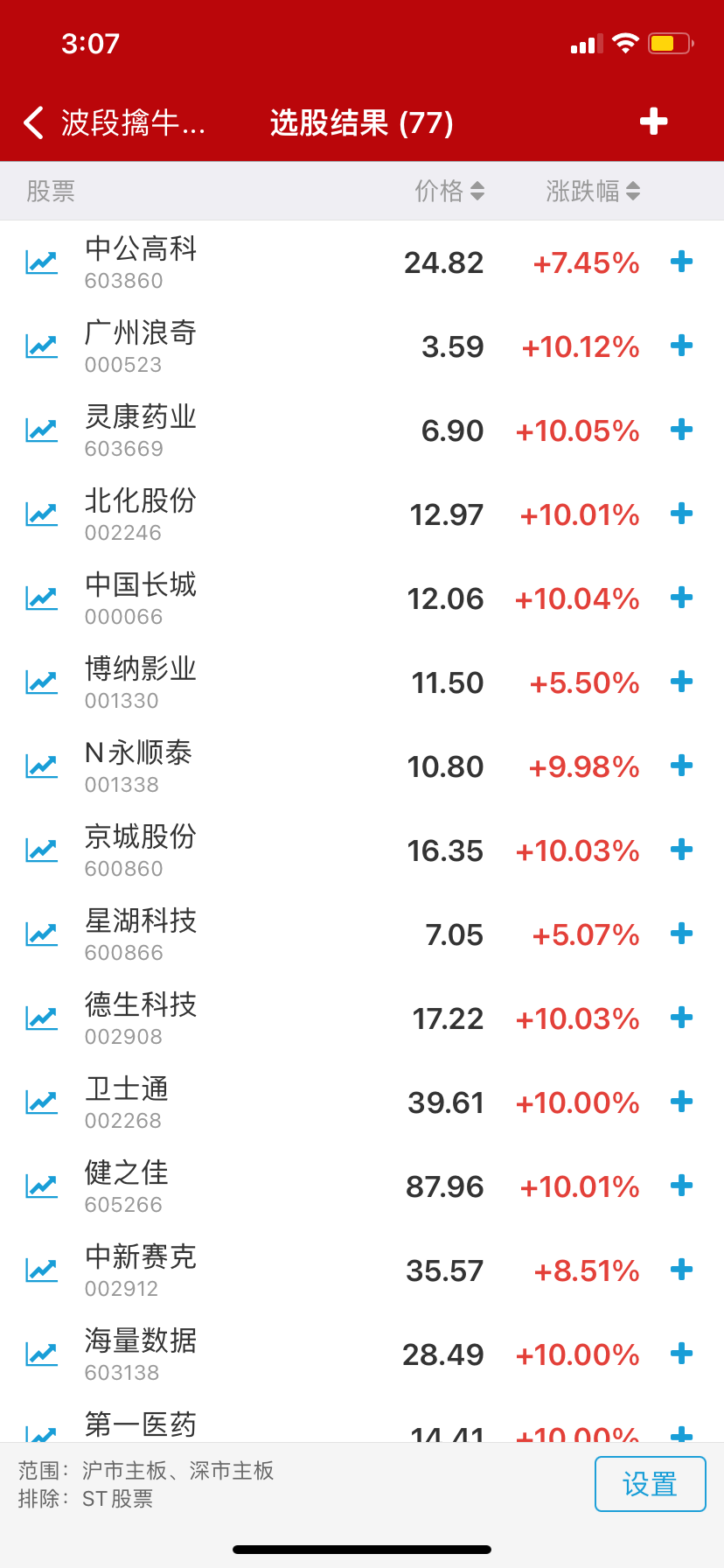Screen dimensions: 724x1568
Task: Tap the plus icon in the top navigation bar
Action: pyautogui.click(x=652, y=122)
